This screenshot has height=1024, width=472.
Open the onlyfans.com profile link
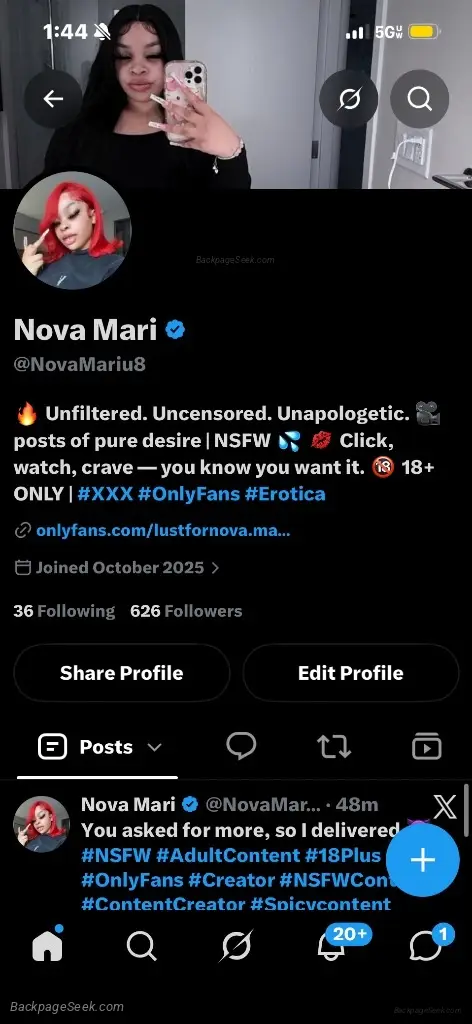point(163,530)
